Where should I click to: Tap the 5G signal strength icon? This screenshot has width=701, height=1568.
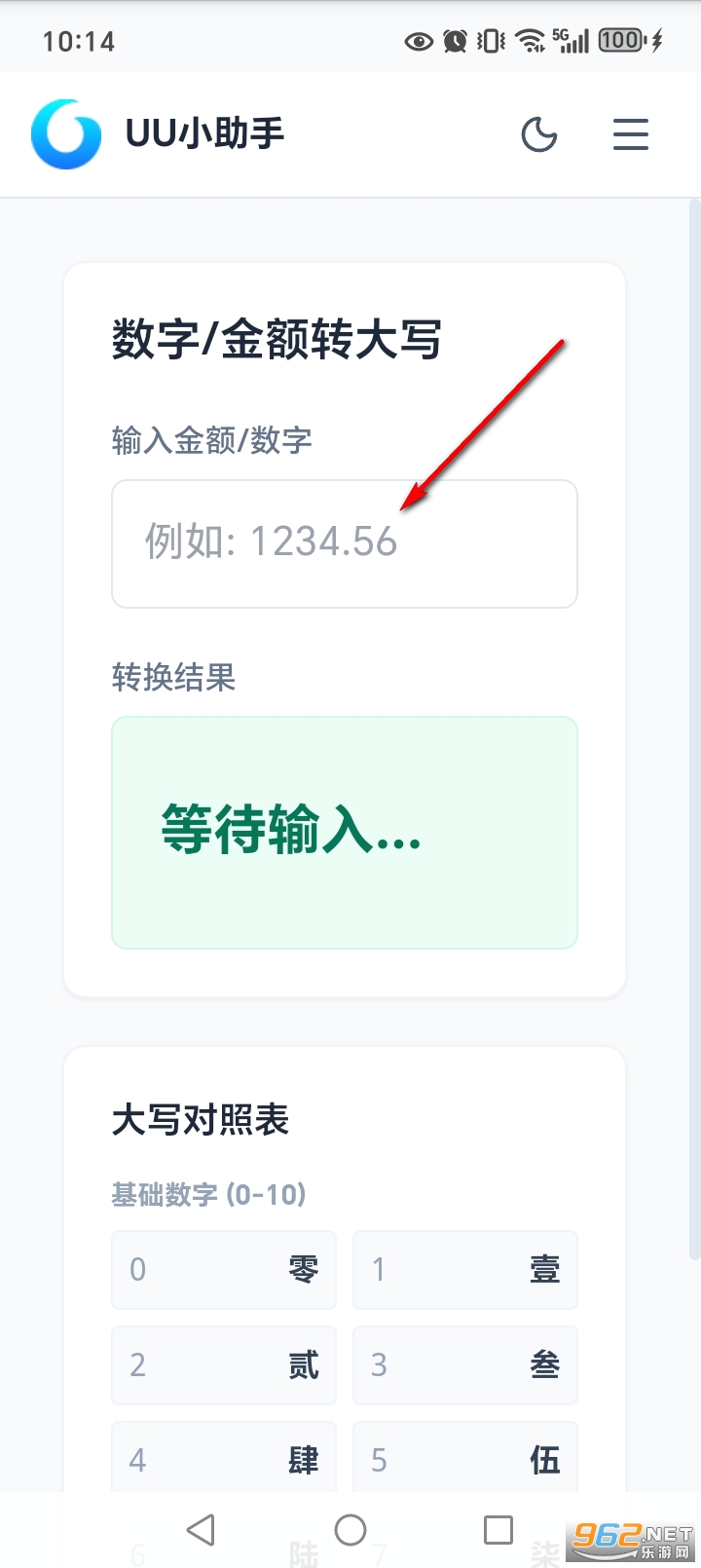pos(574,40)
